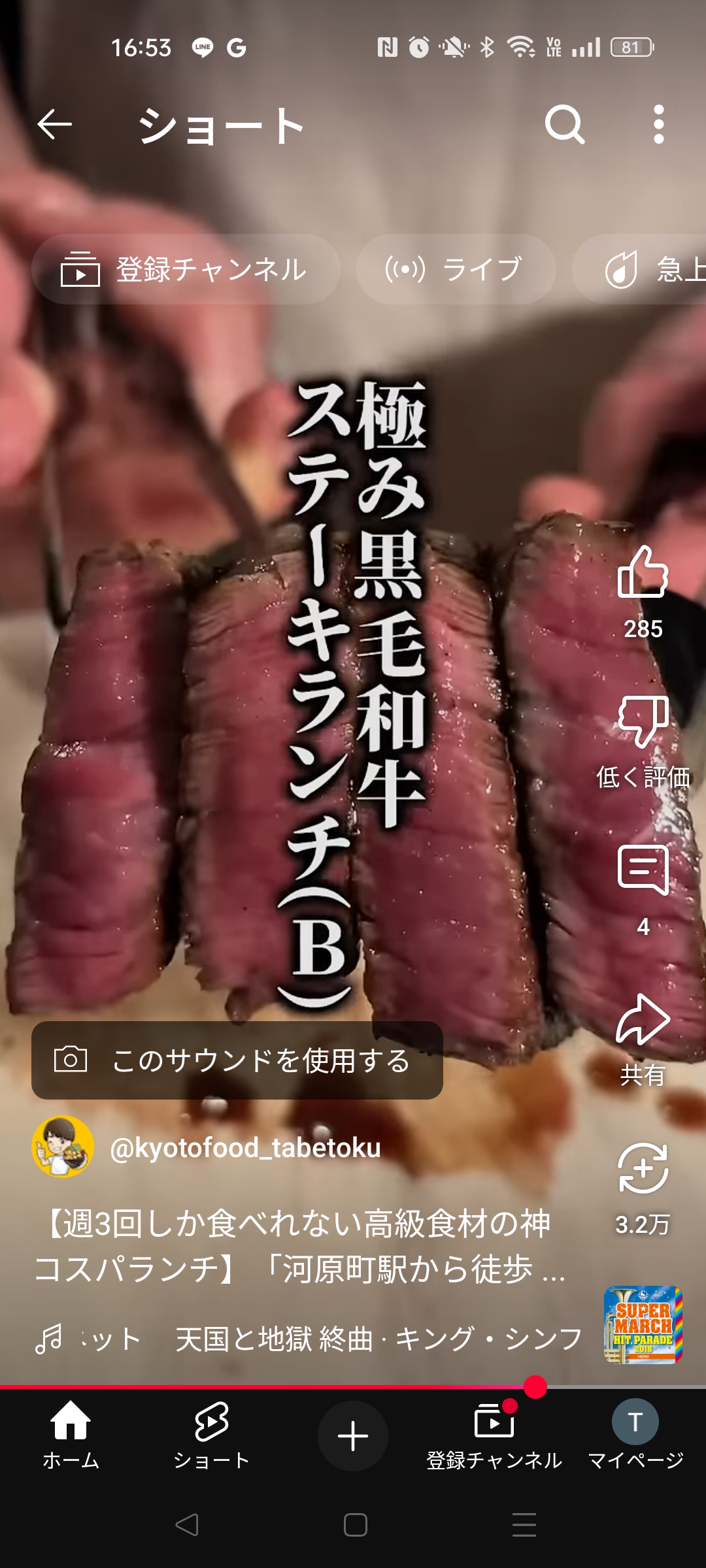Expand the video description text
The height and width of the screenshot is (1568, 706).
(299, 1246)
